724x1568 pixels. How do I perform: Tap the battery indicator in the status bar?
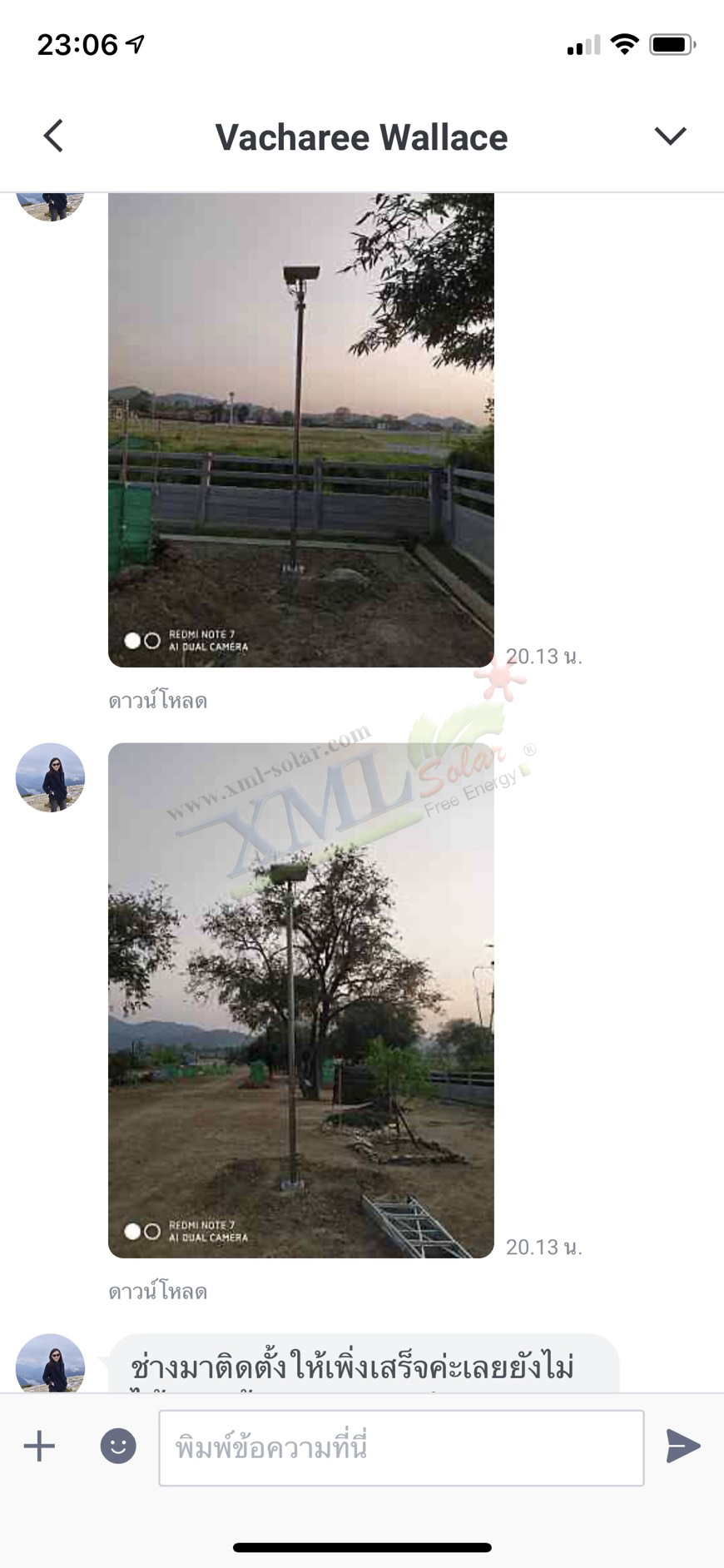(x=671, y=44)
